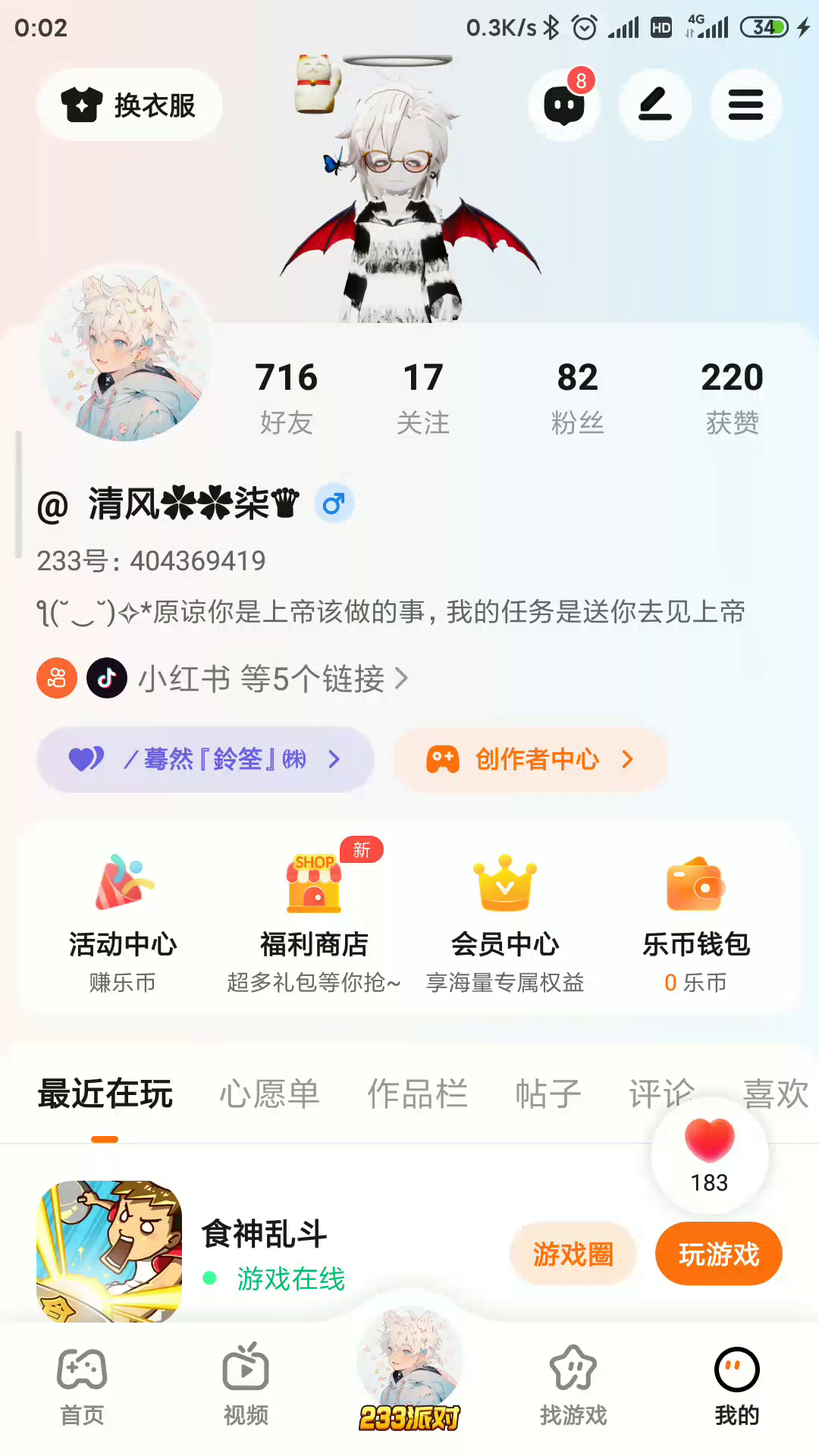Image resolution: width=819 pixels, height=1456 pixels.
Task: Edit profile with the pencil icon
Action: pyautogui.click(x=655, y=105)
